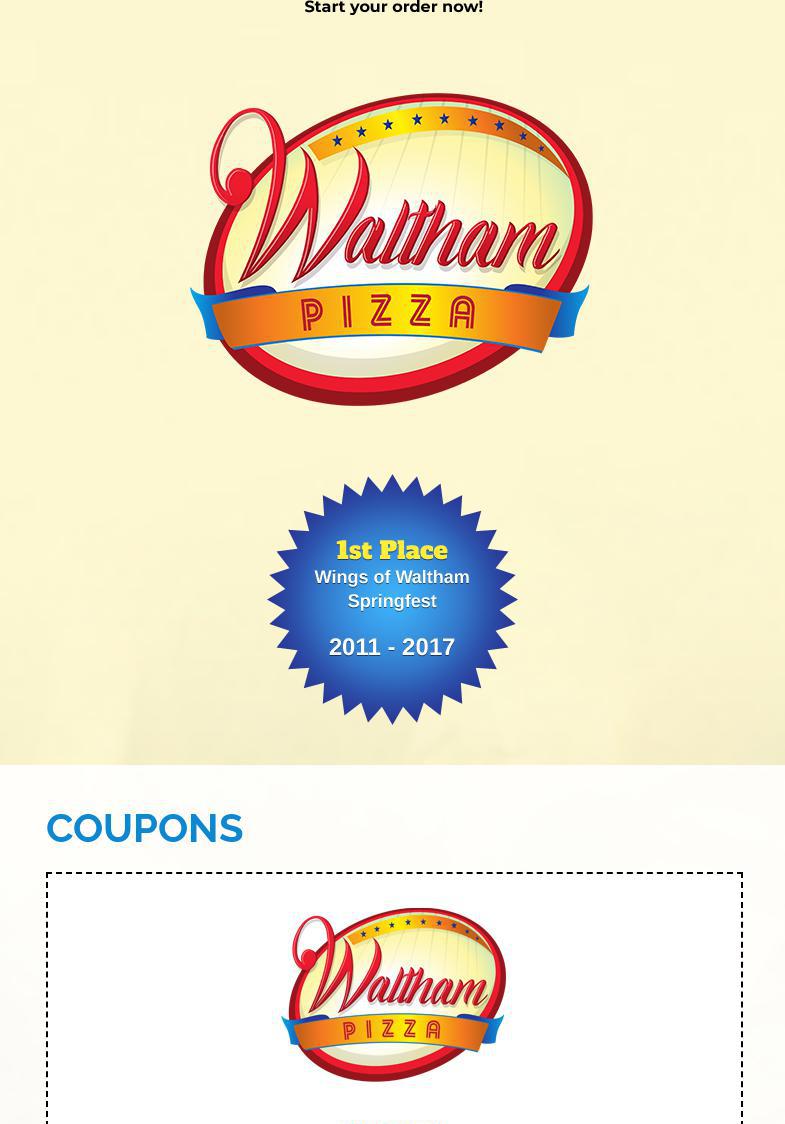Open the Waltham Pizza coupon card
The image size is (785, 1124).
[393, 995]
